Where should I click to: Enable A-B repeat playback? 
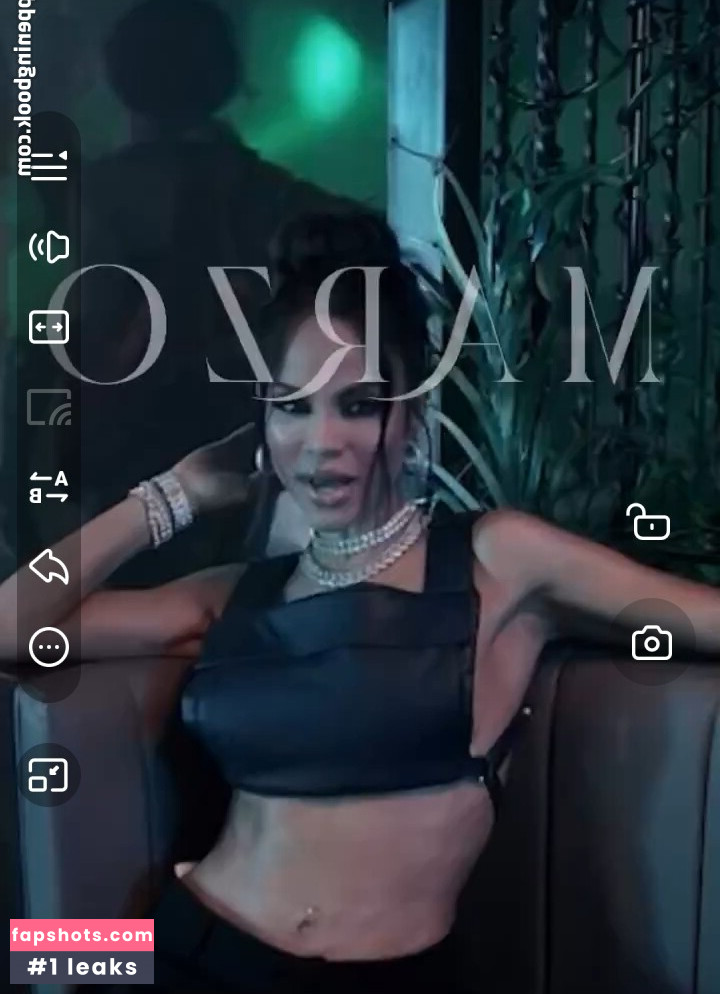pyautogui.click(x=48, y=487)
